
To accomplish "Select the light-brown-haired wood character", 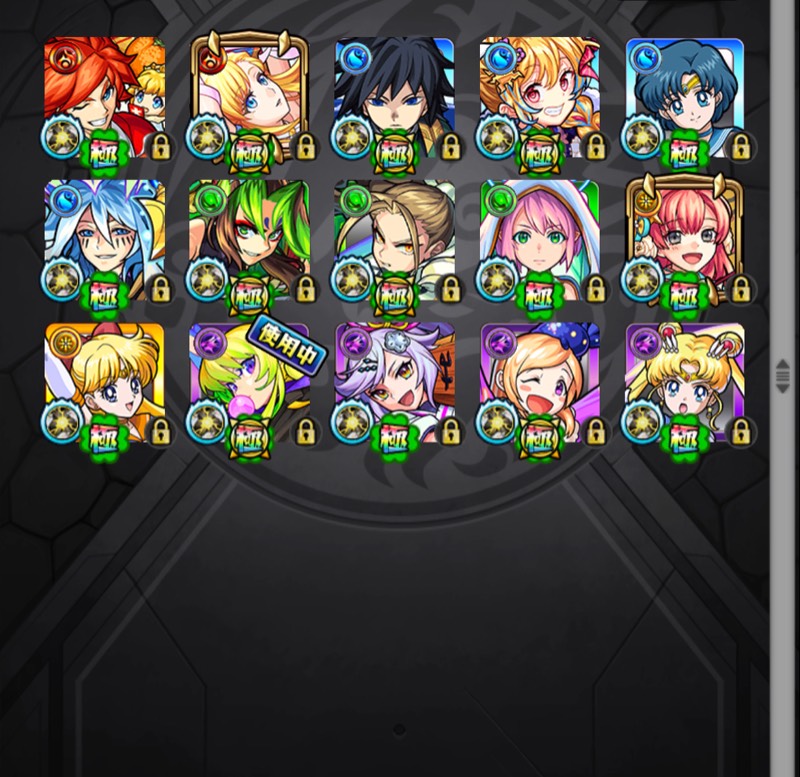I will click(394, 240).
